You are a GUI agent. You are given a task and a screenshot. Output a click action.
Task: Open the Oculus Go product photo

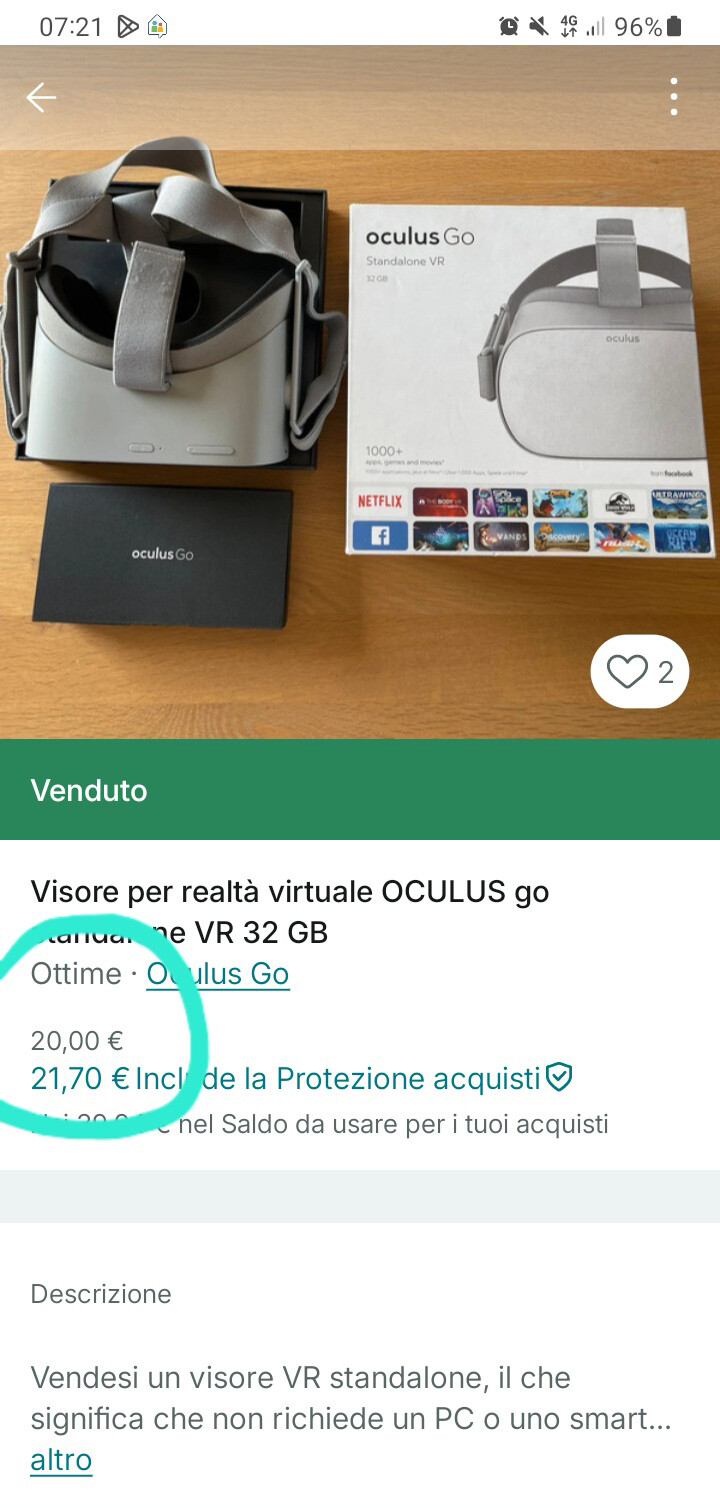click(x=360, y=420)
